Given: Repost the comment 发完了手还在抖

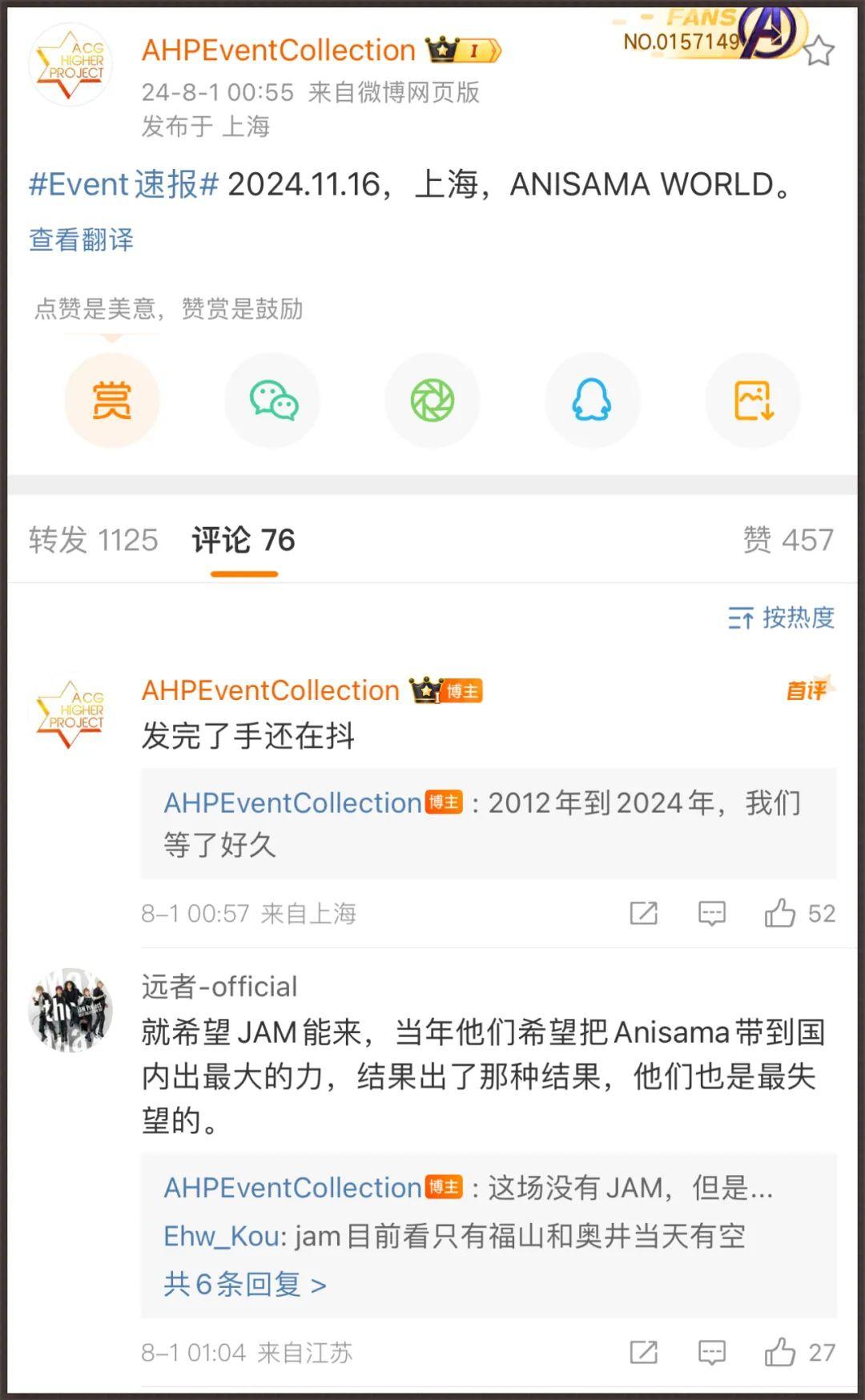Looking at the screenshot, I should click(643, 913).
